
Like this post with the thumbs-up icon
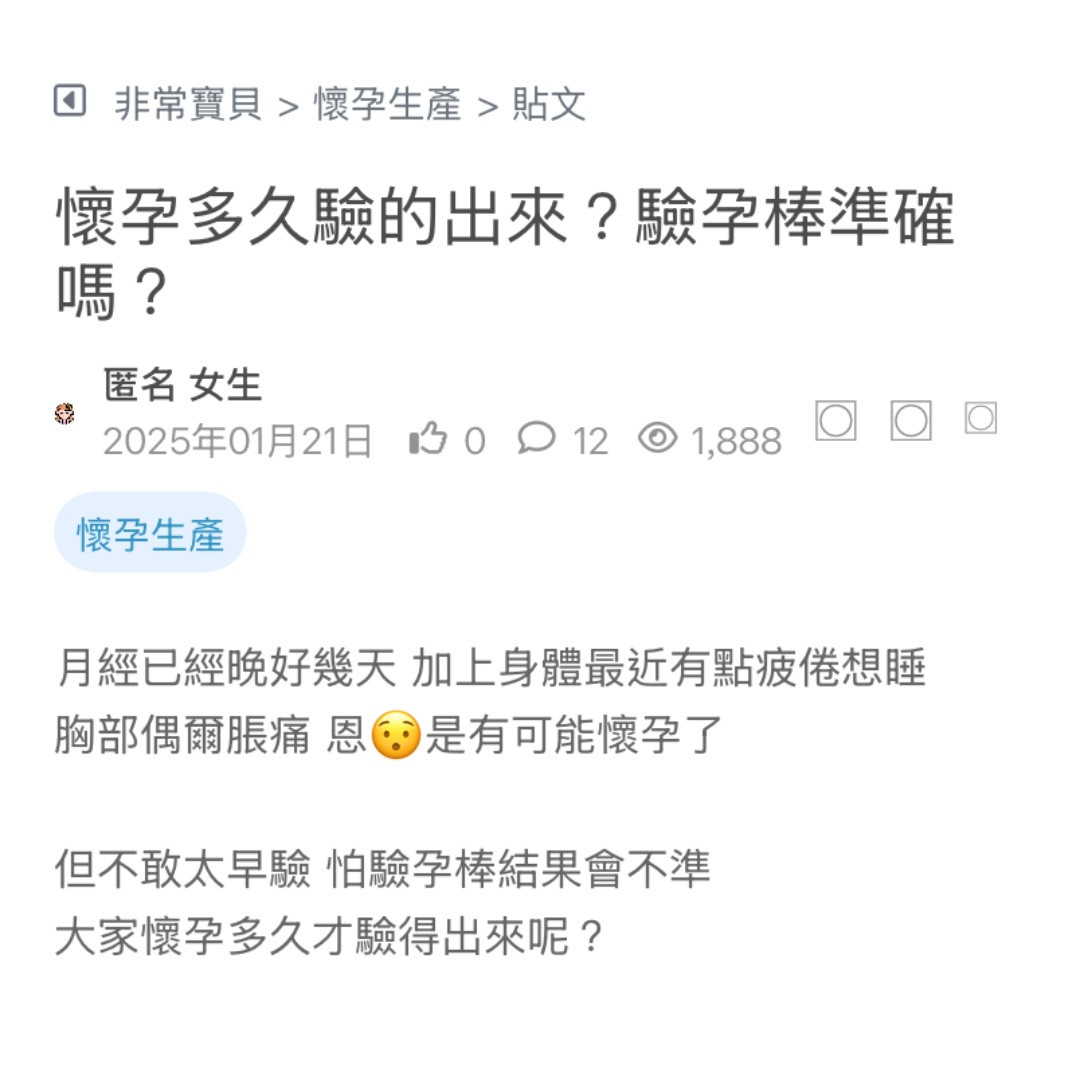click(x=428, y=439)
